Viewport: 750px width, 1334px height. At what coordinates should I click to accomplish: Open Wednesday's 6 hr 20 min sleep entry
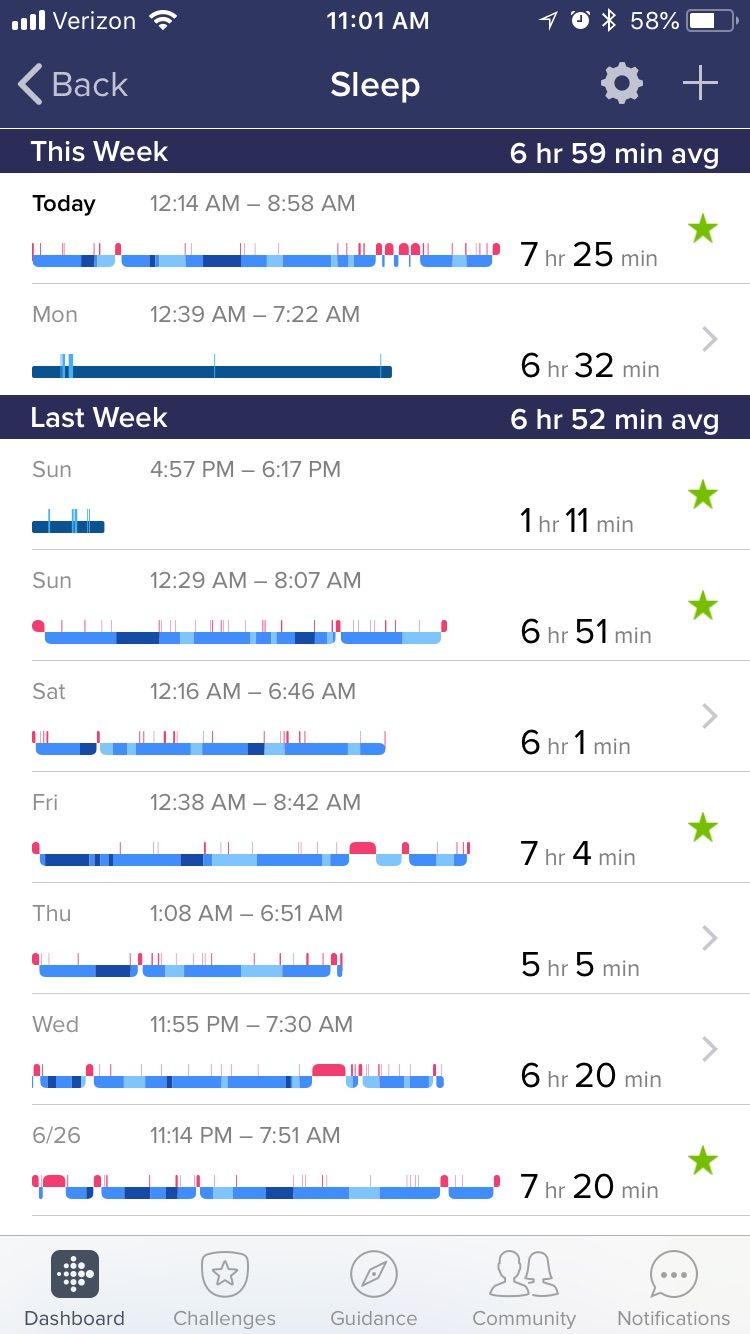pos(375,1049)
